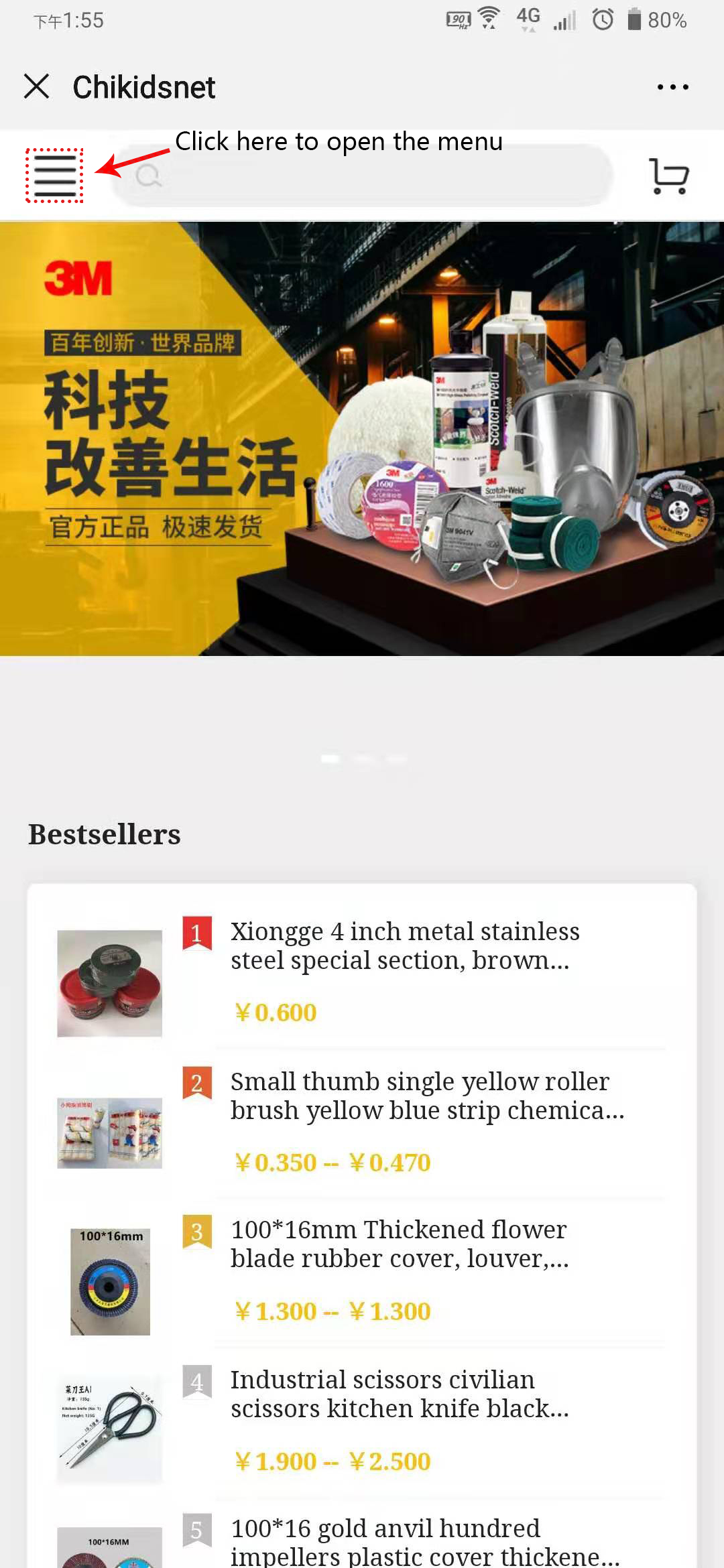
Task: Close the Chikidsnet page
Action: (x=37, y=86)
